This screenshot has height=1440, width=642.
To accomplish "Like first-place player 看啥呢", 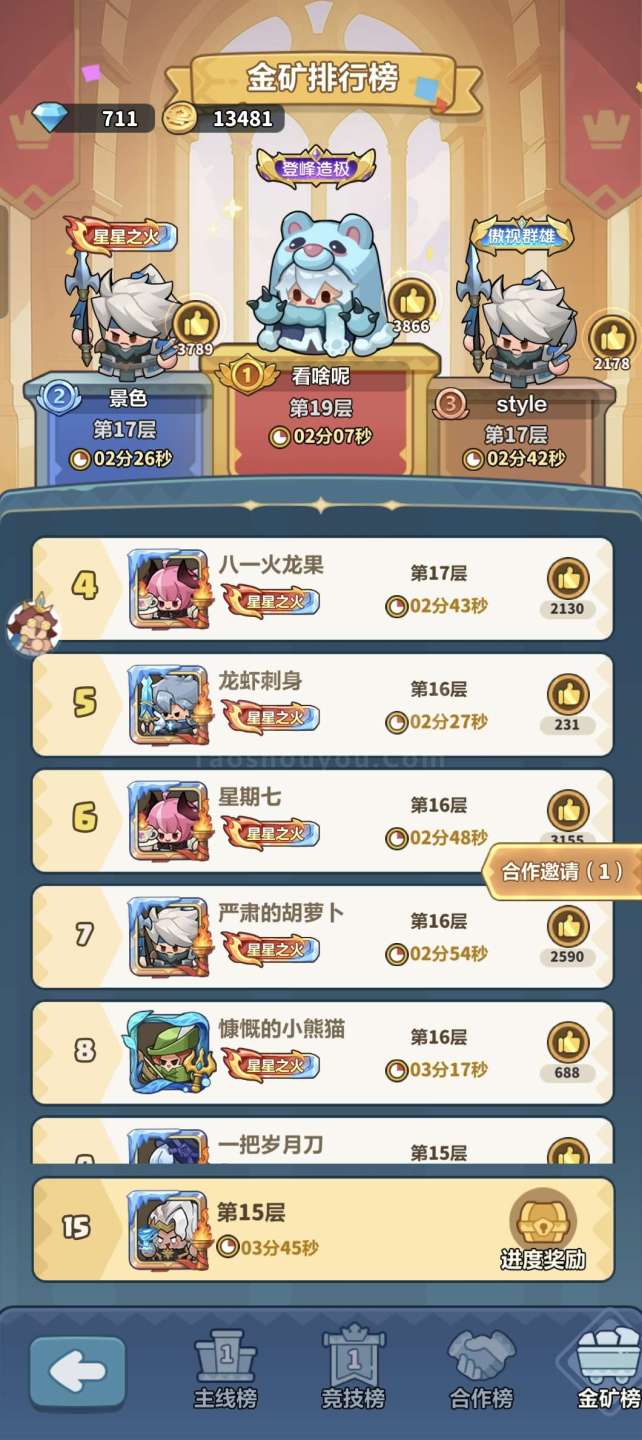I will (409, 299).
